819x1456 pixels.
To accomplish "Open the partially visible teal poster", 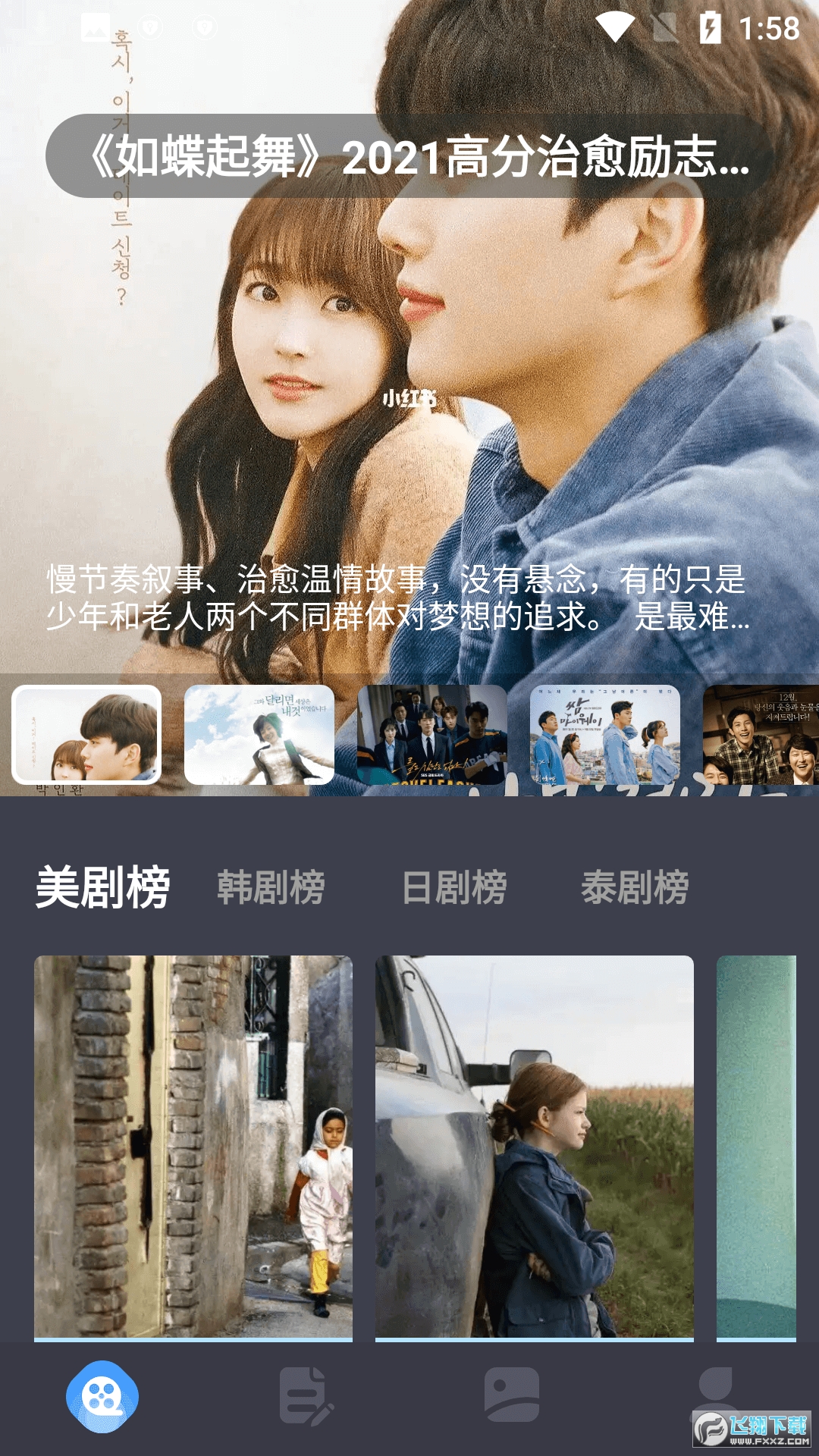I will 756,1148.
